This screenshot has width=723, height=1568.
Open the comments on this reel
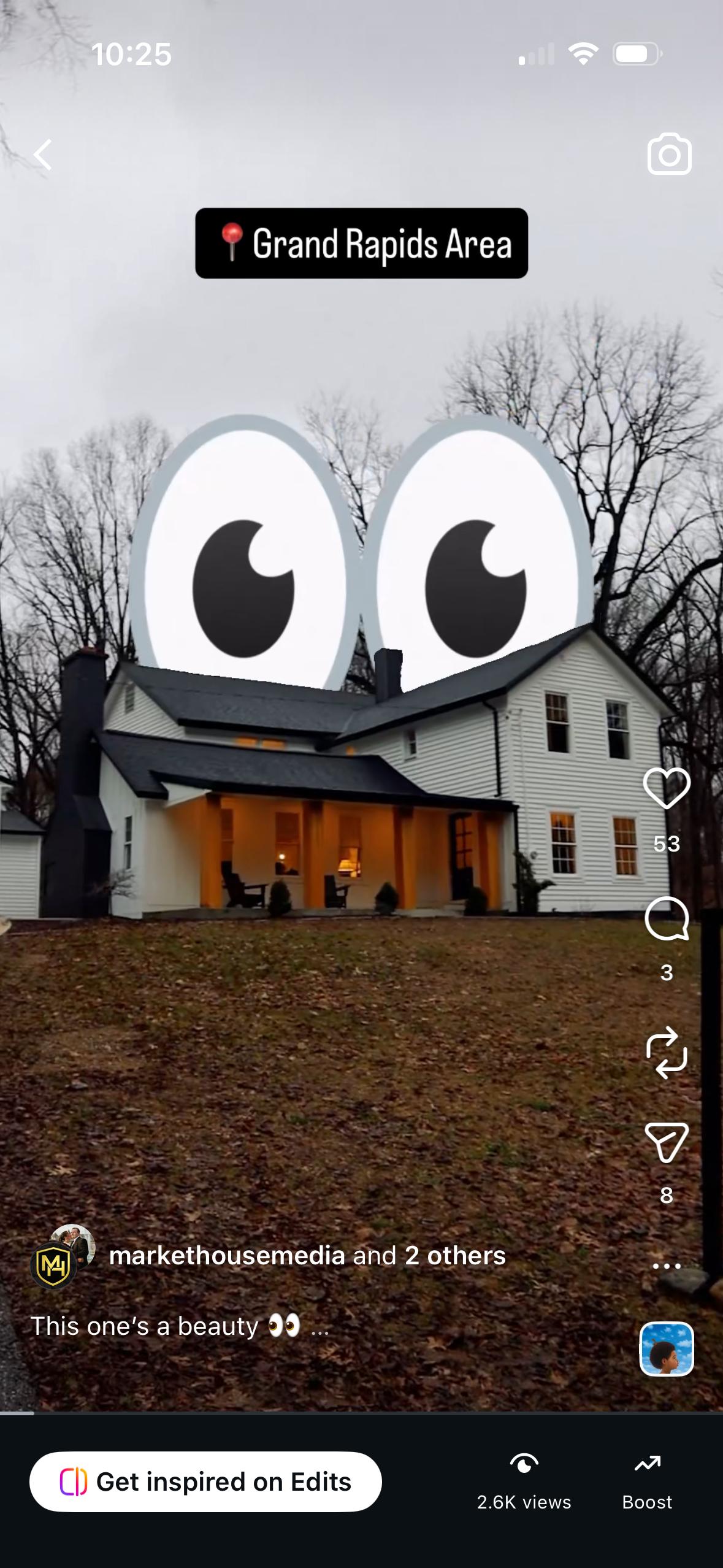click(667, 918)
